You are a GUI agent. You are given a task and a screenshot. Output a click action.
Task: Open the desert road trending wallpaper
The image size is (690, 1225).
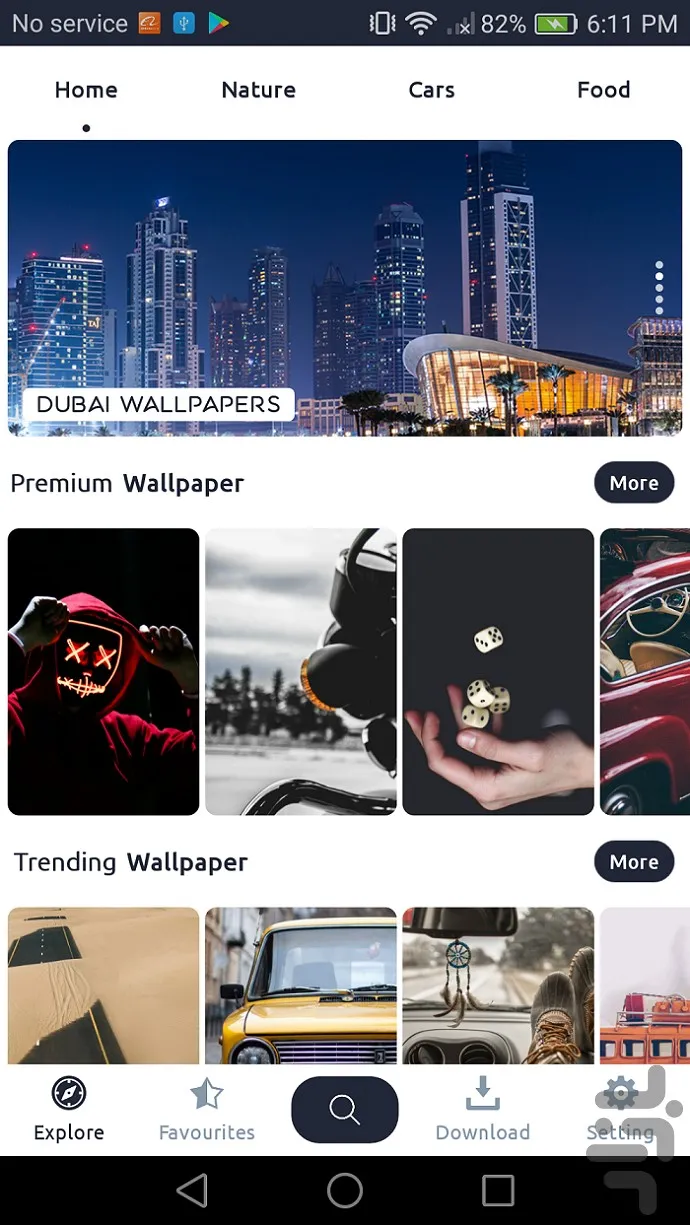pos(103,985)
